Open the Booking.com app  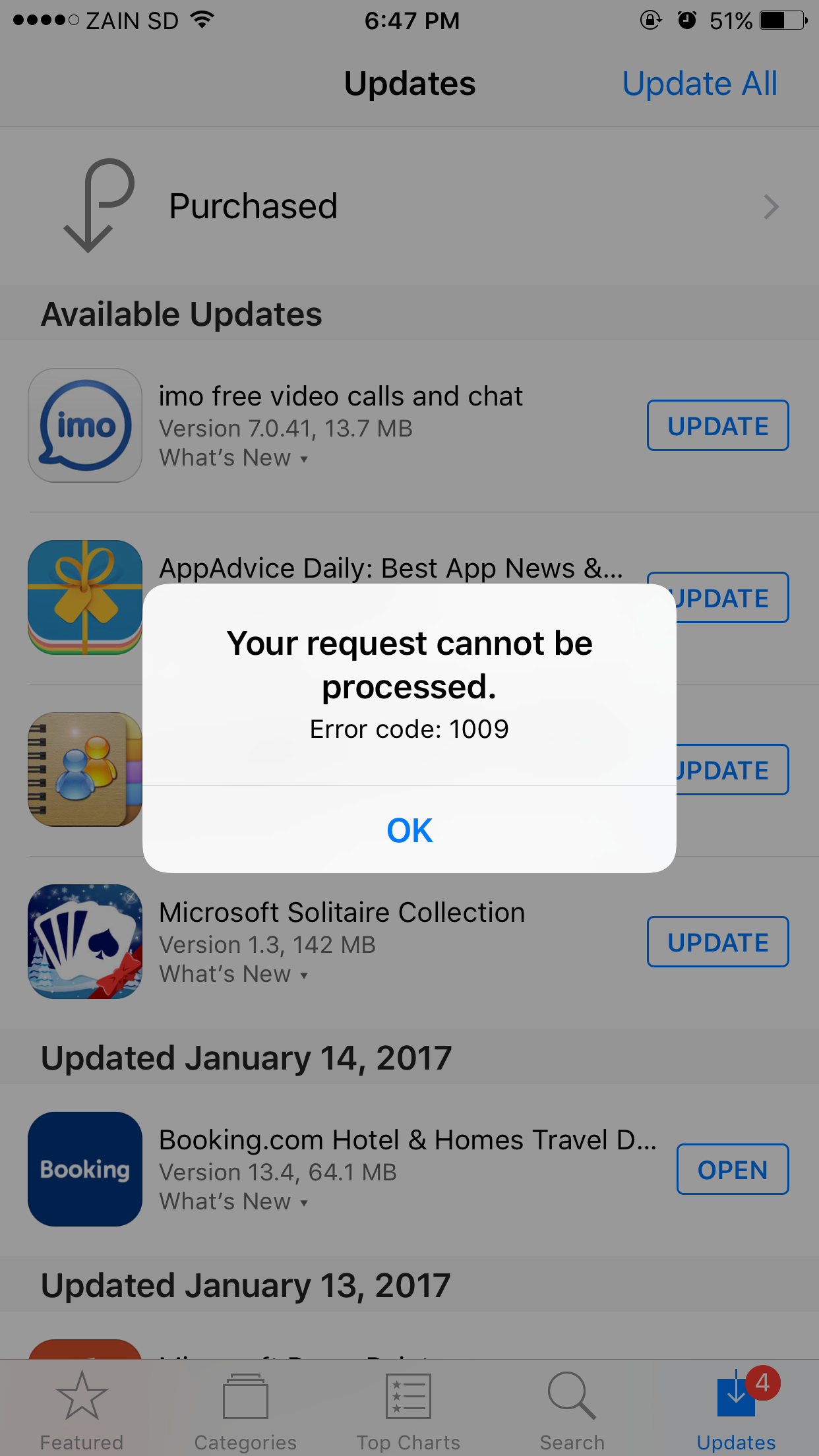tap(733, 1169)
